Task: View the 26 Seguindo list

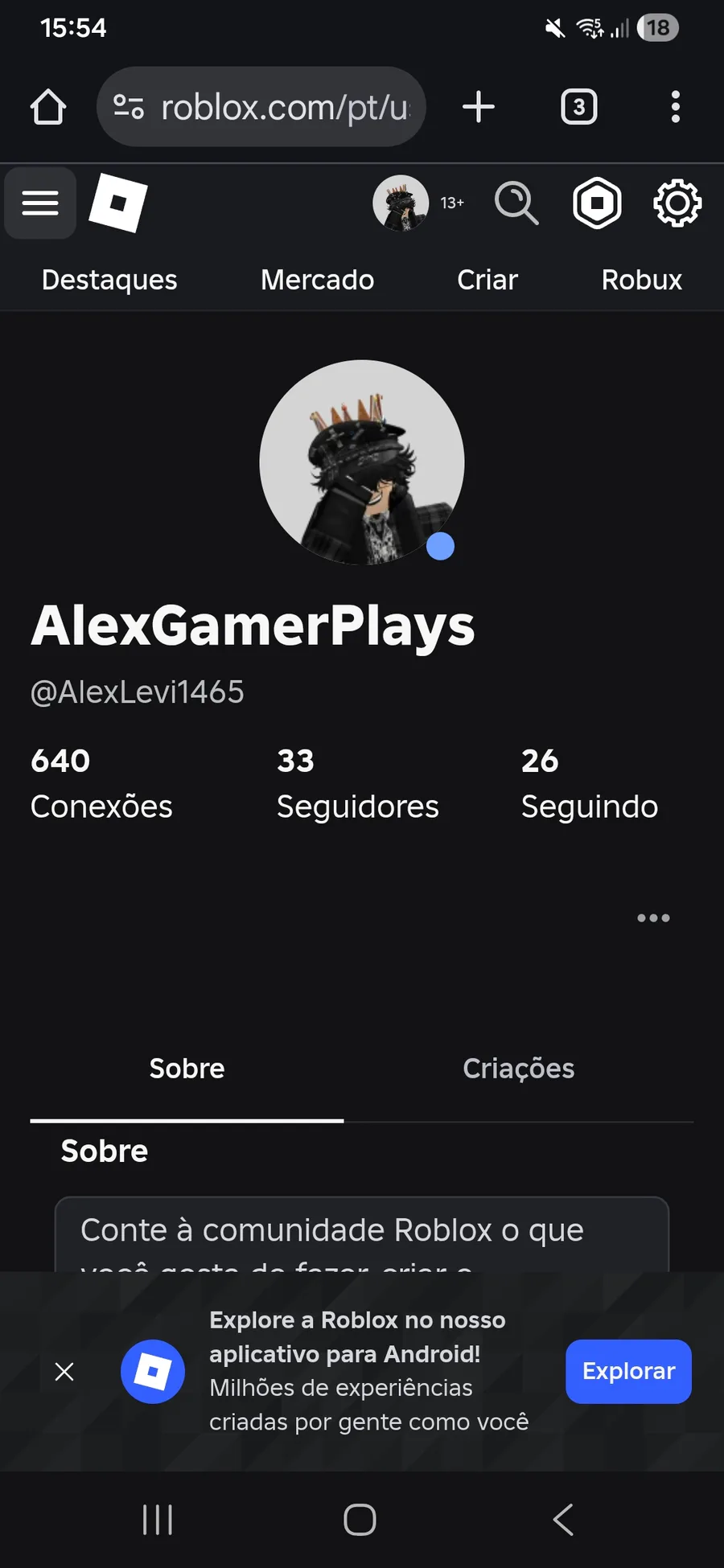Action: tap(589, 784)
